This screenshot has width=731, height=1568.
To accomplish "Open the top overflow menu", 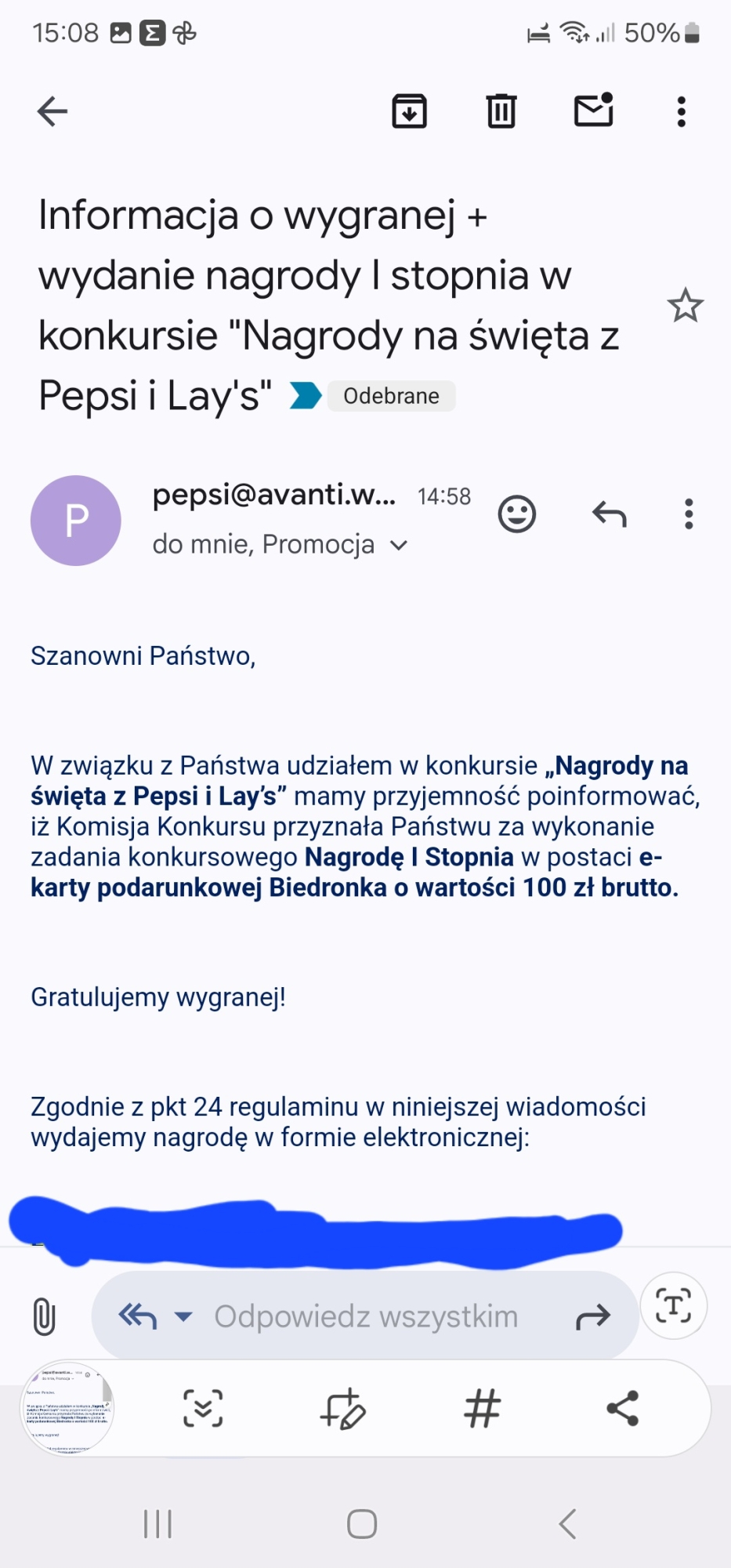I will 682,111.
